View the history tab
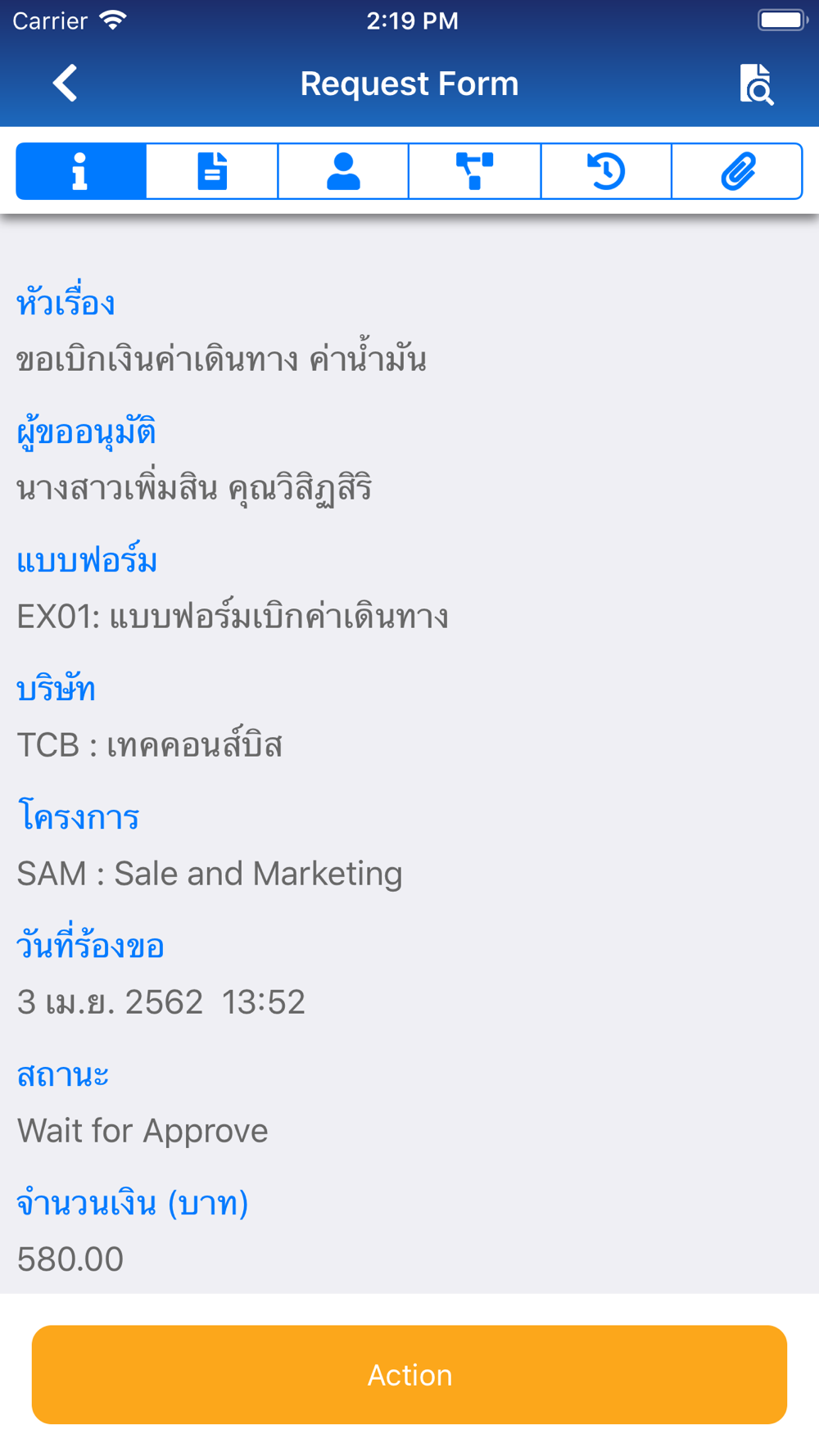819x1456 pixels. click(x=606, y=171)
